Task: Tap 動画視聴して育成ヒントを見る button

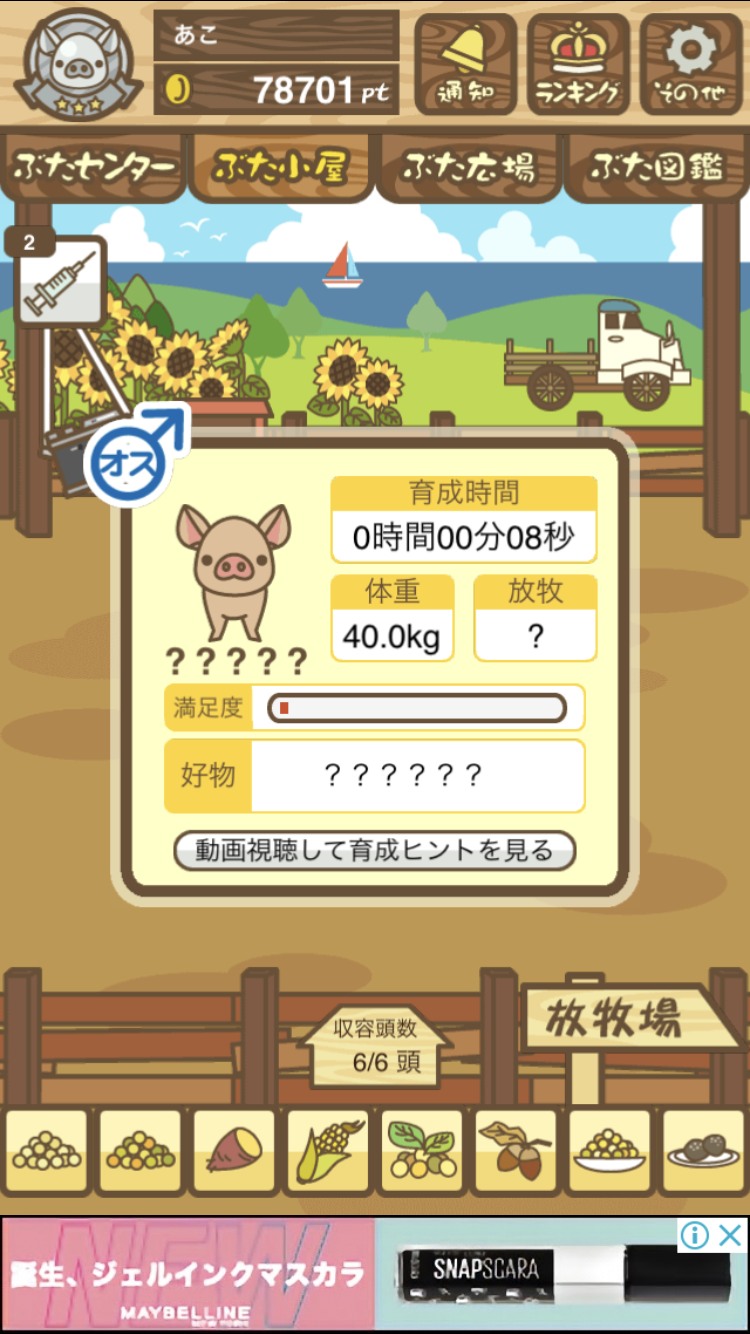Action: 375,851
